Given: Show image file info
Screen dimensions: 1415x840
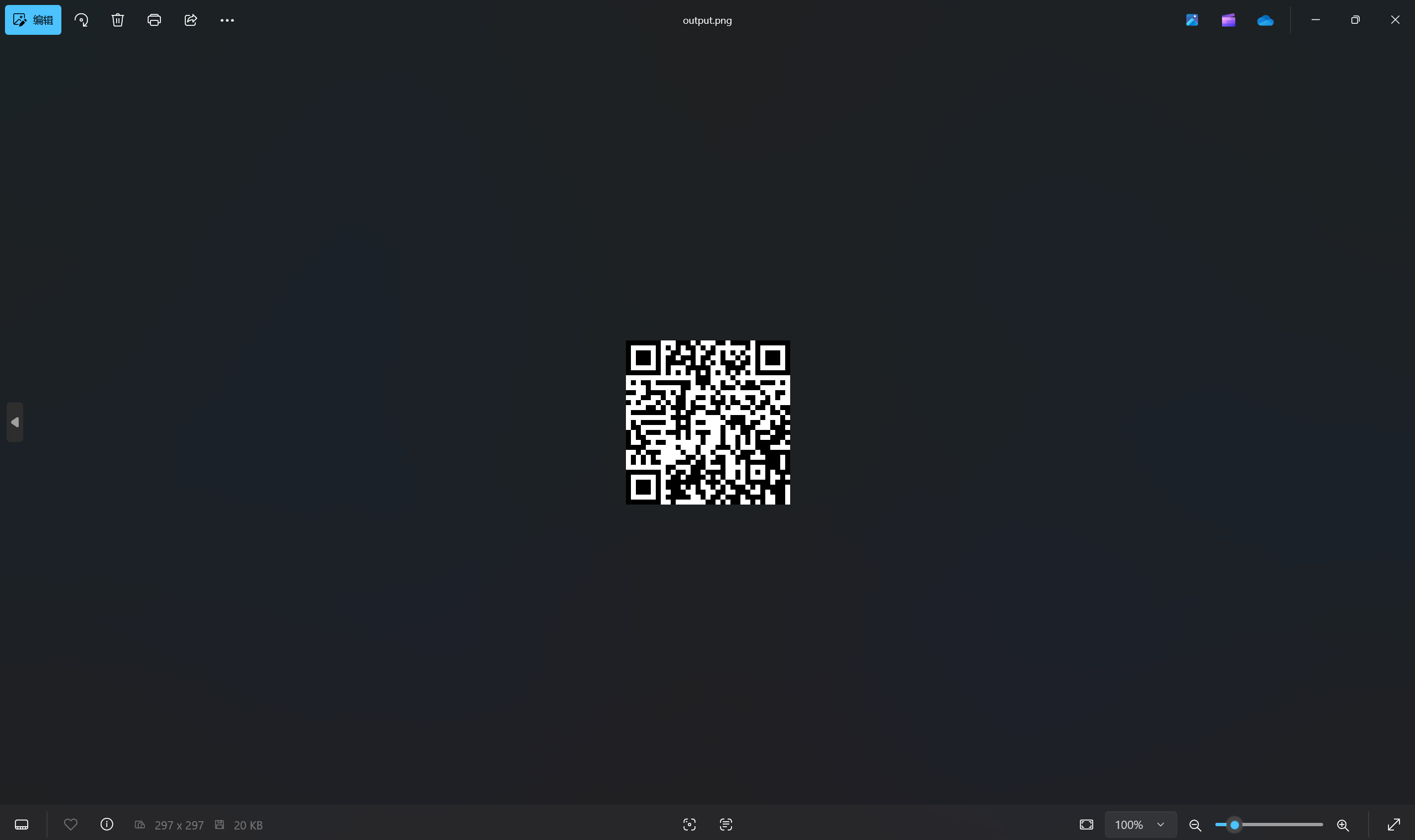Looking at the screenshot, I should [x=107, y=825].
